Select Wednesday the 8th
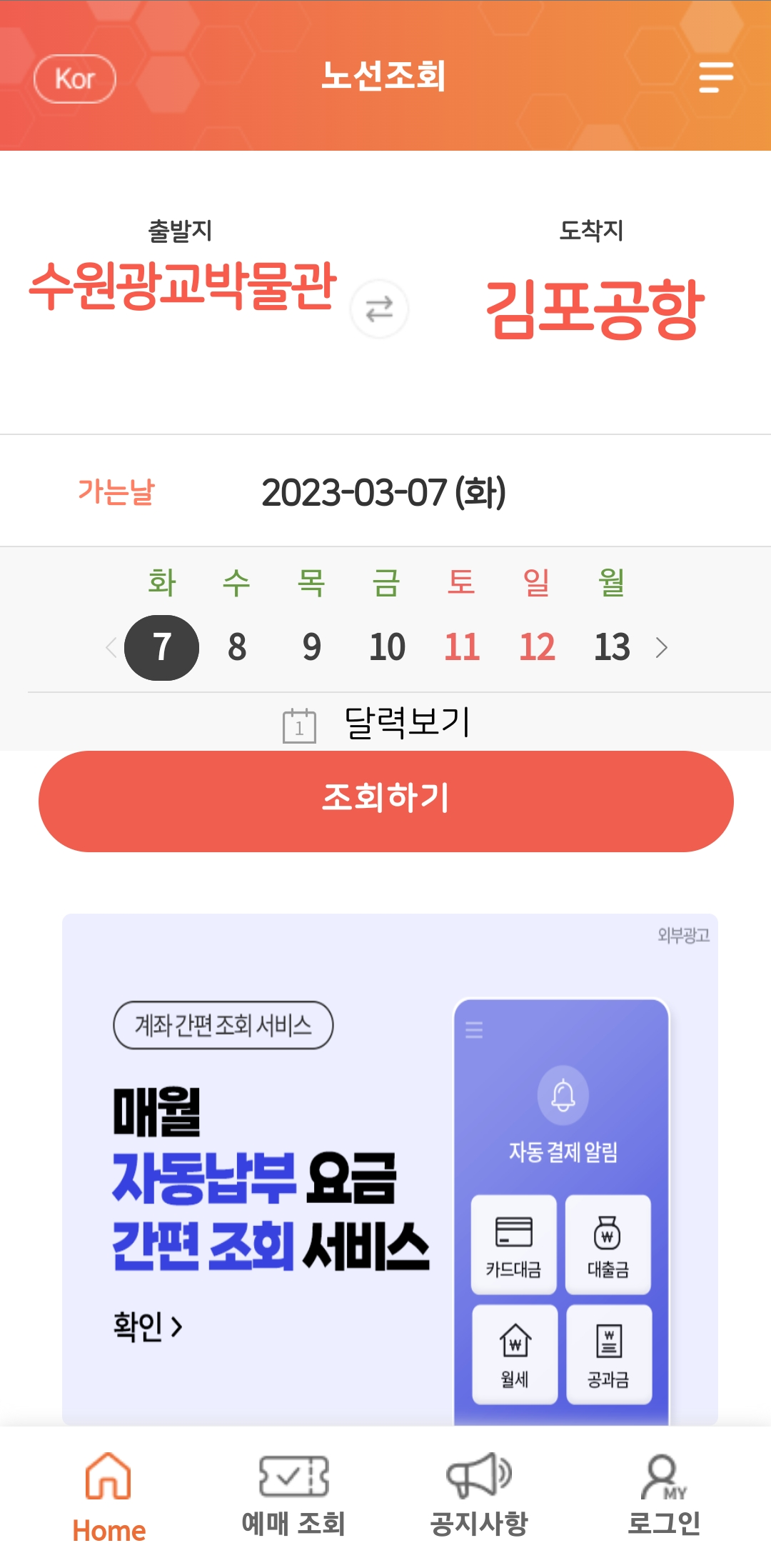Viewport: 771px width, 1568px height. click(236, 648)
